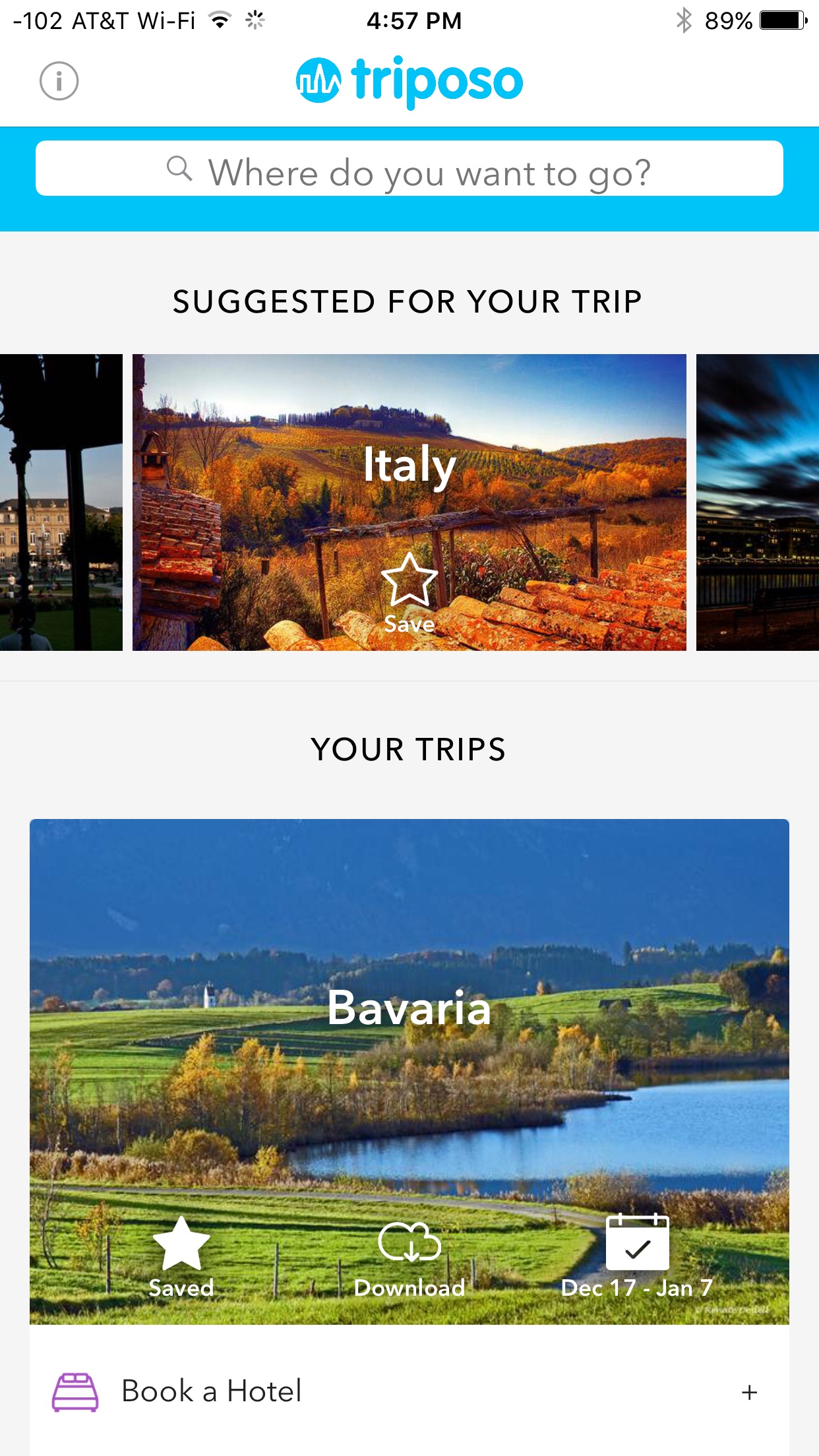The height and width of the screenshot is (1456, 819).
Task: Tap the "Where do you want to go?" search box
Action: 409,168
